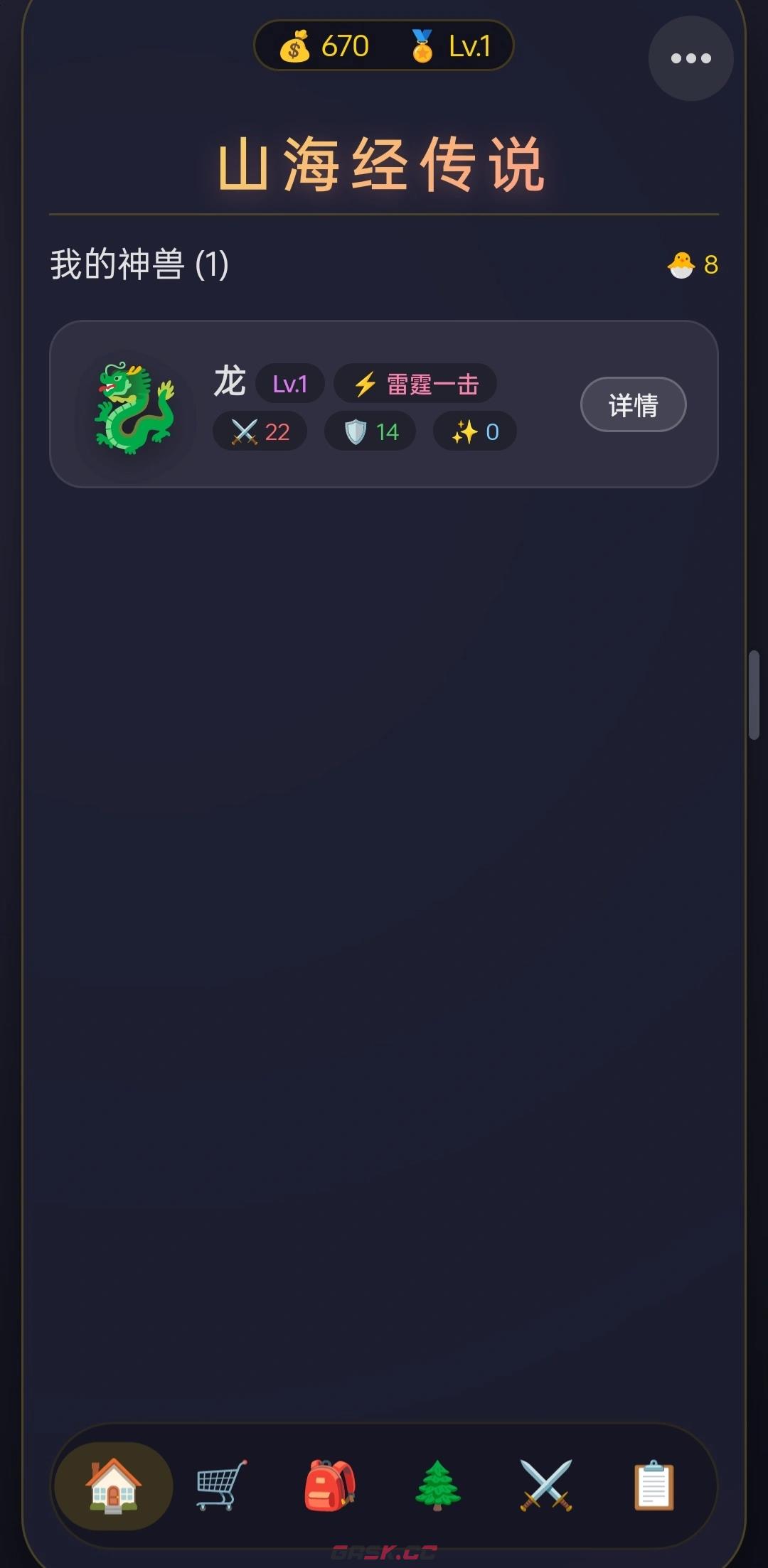Switch to the home tab
The width and height of the screenshot is (768, 1568).
pos(114,1486)
